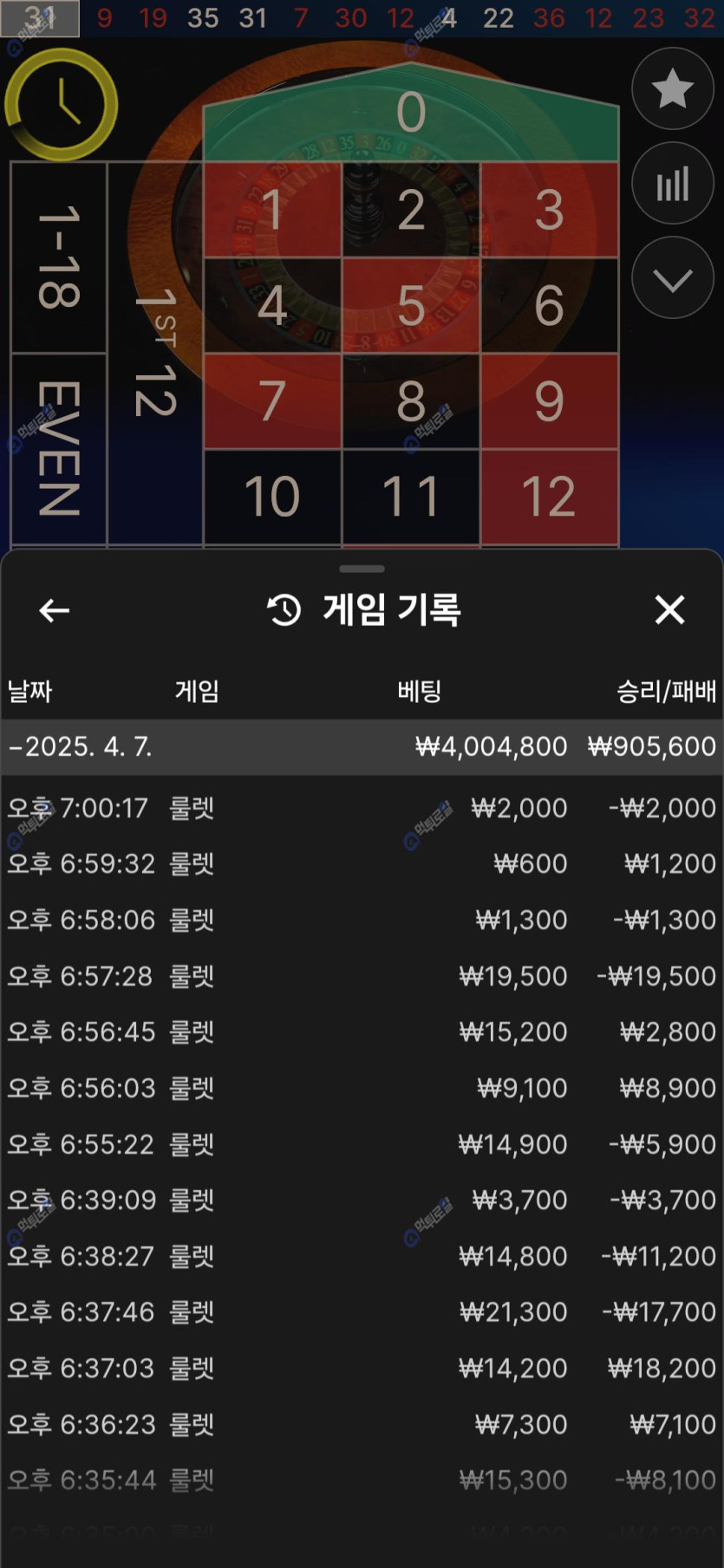Open the 오후 7:00:17 룰렛 record
Image resolution: width=724 pixels, height=1568 pixels.
coord(362,808)
